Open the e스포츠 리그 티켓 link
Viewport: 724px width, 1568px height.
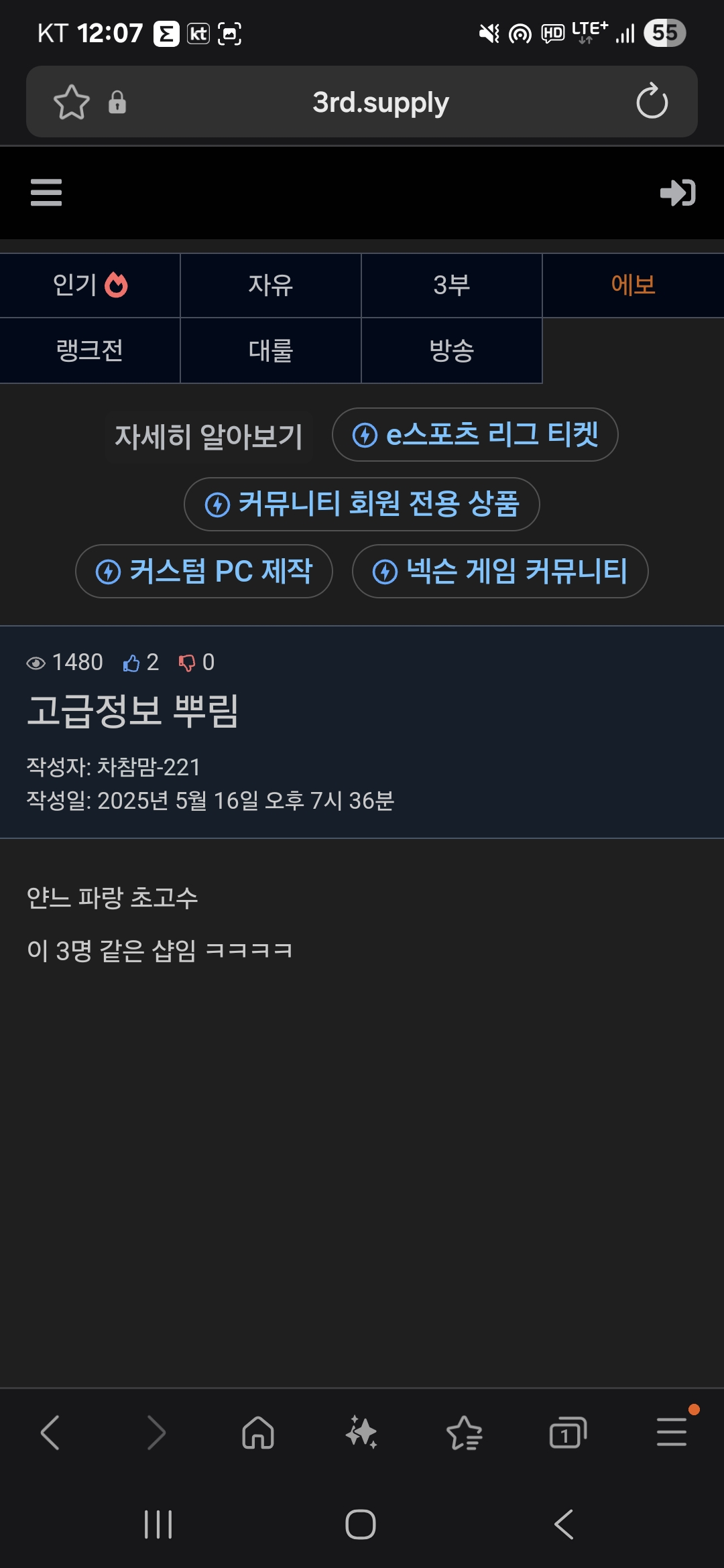[475, 435]
